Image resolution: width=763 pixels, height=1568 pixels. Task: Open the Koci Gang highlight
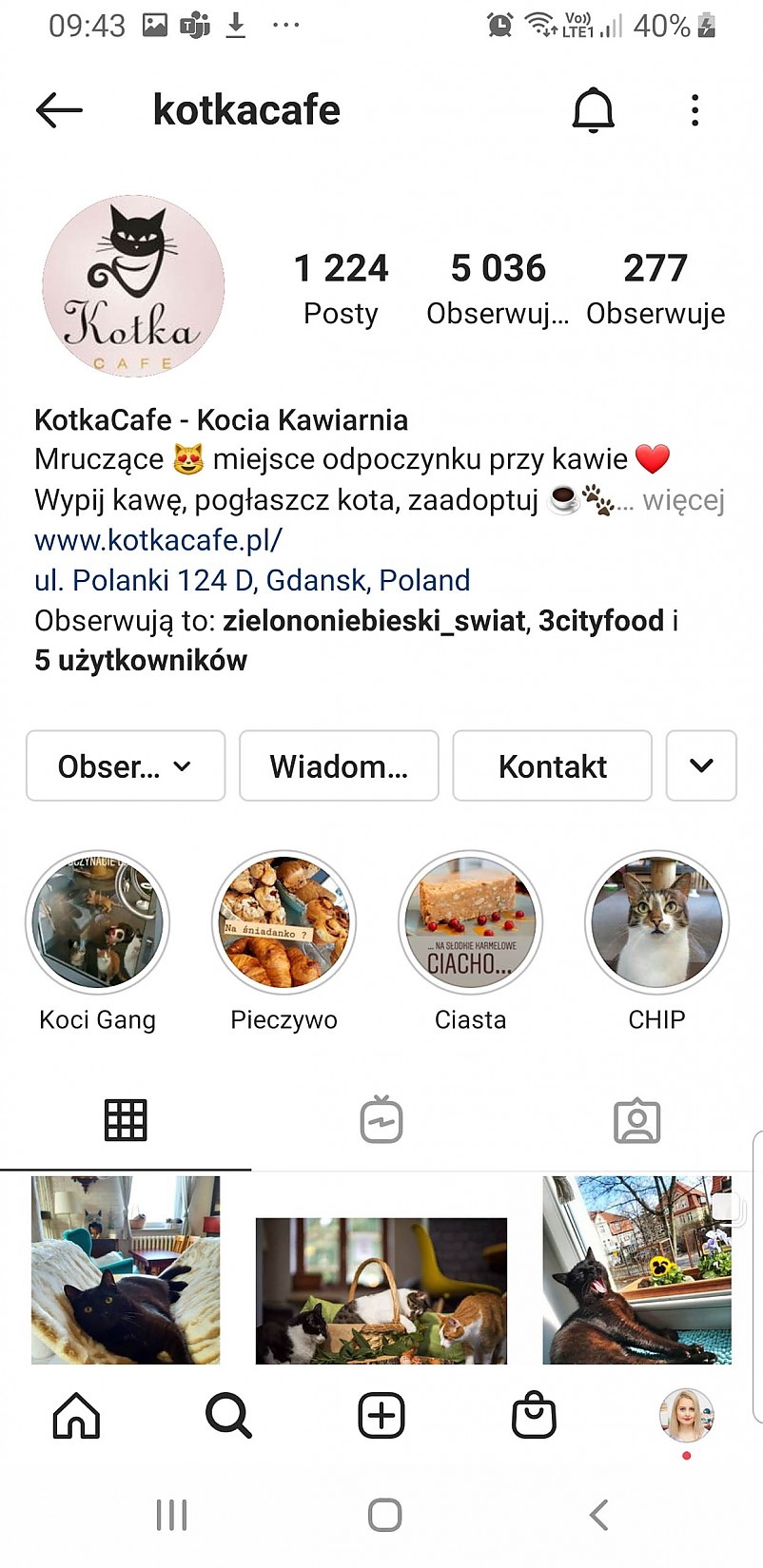(97, 922)
